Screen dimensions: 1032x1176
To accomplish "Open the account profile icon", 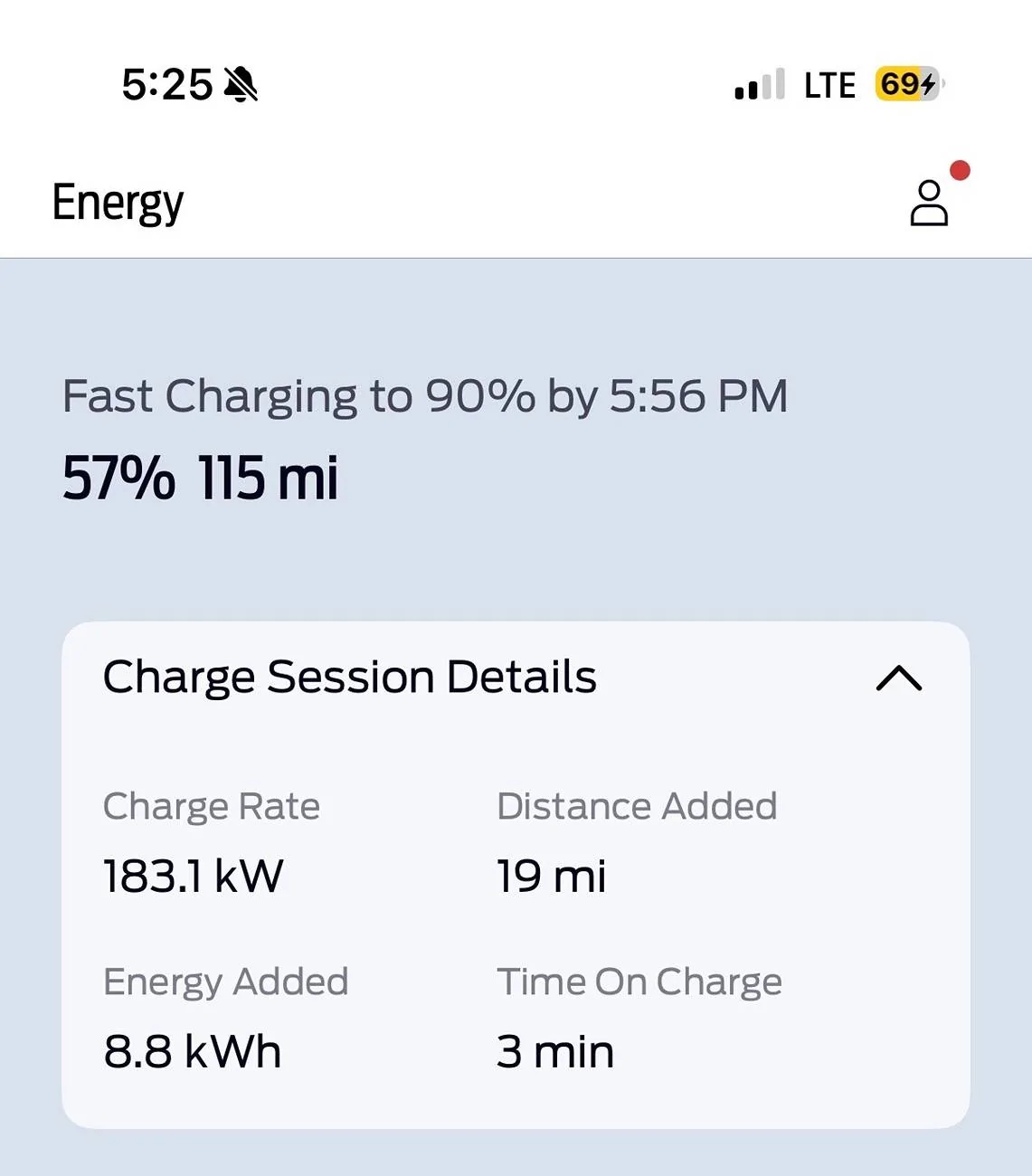I will coord(929,203).
